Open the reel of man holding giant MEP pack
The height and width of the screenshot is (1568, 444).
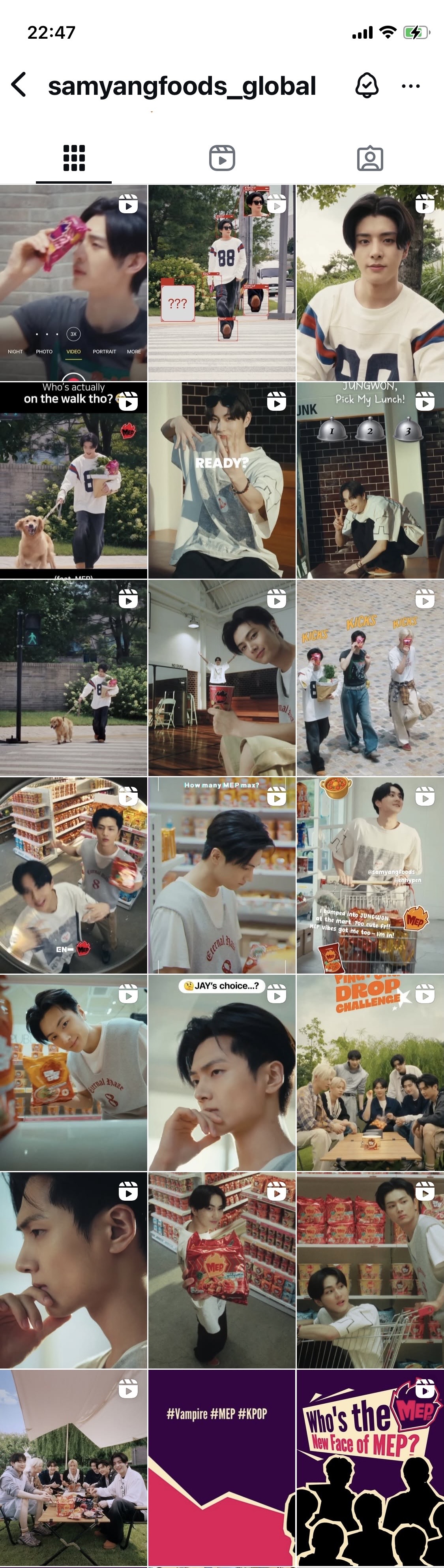click(222, 1270)
